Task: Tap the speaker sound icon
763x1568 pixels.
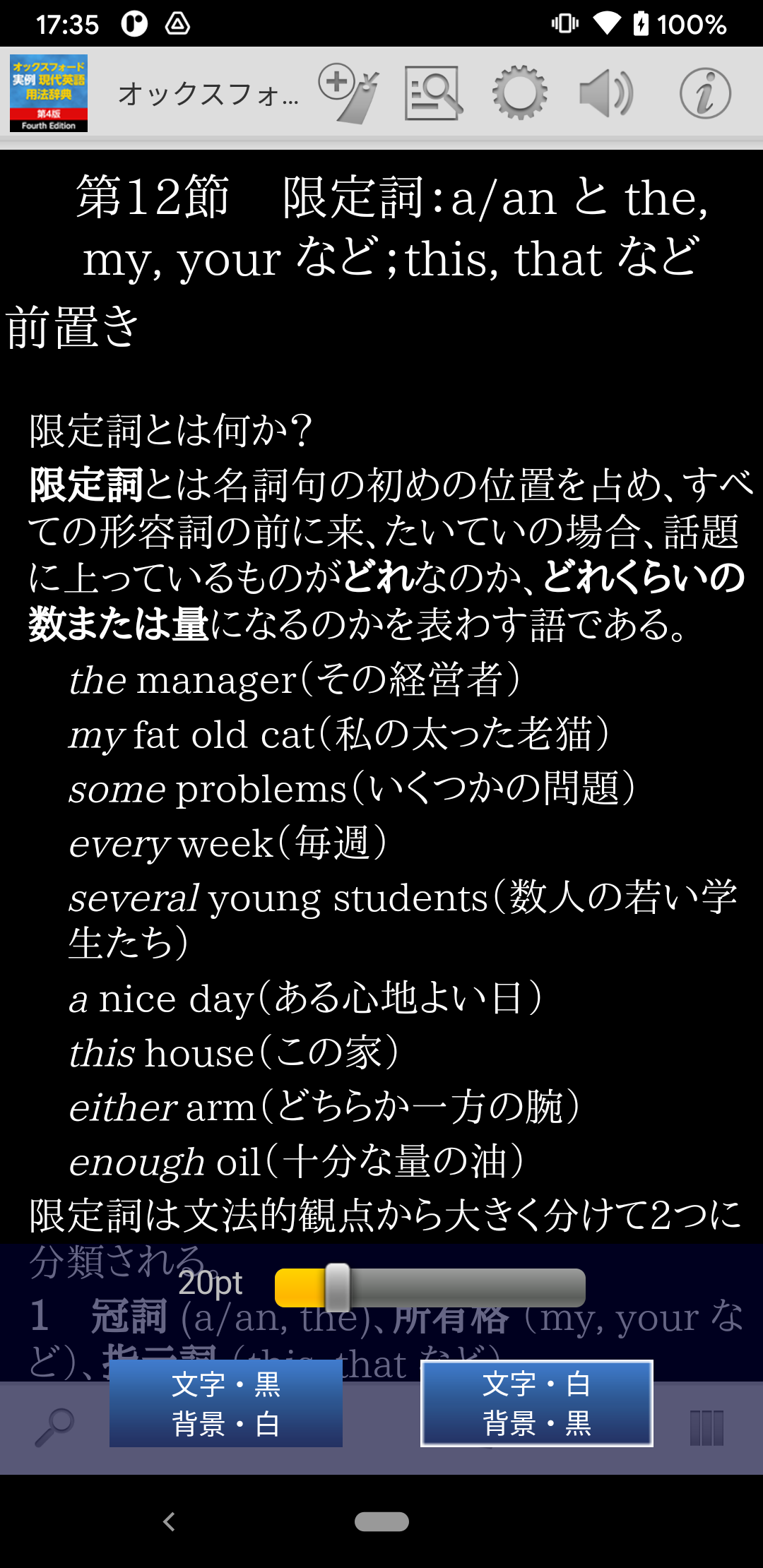Action: (x=606, y=93)
